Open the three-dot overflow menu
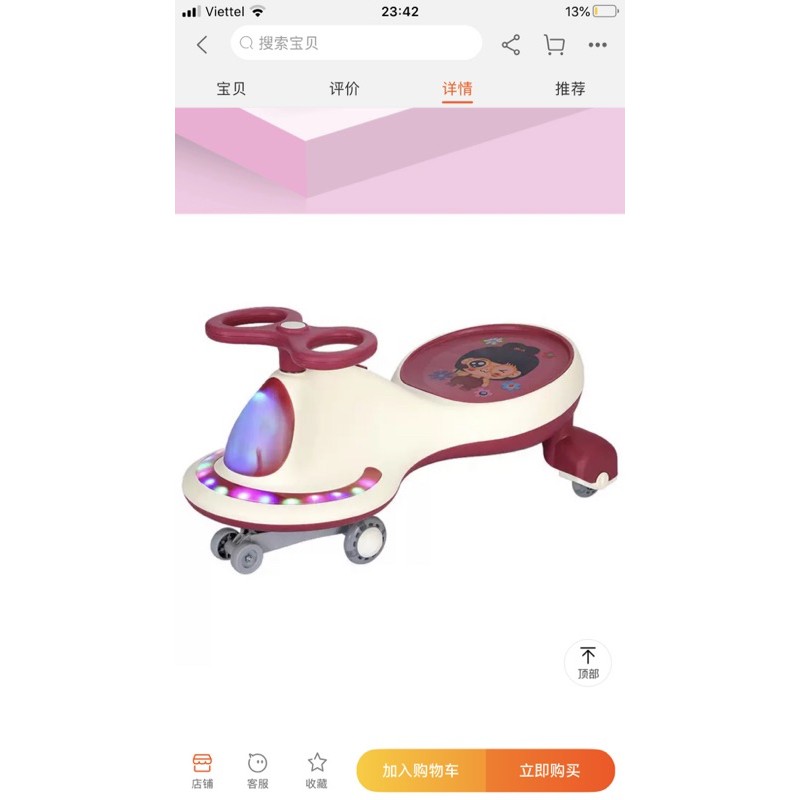800x800 pixels. 597,45
